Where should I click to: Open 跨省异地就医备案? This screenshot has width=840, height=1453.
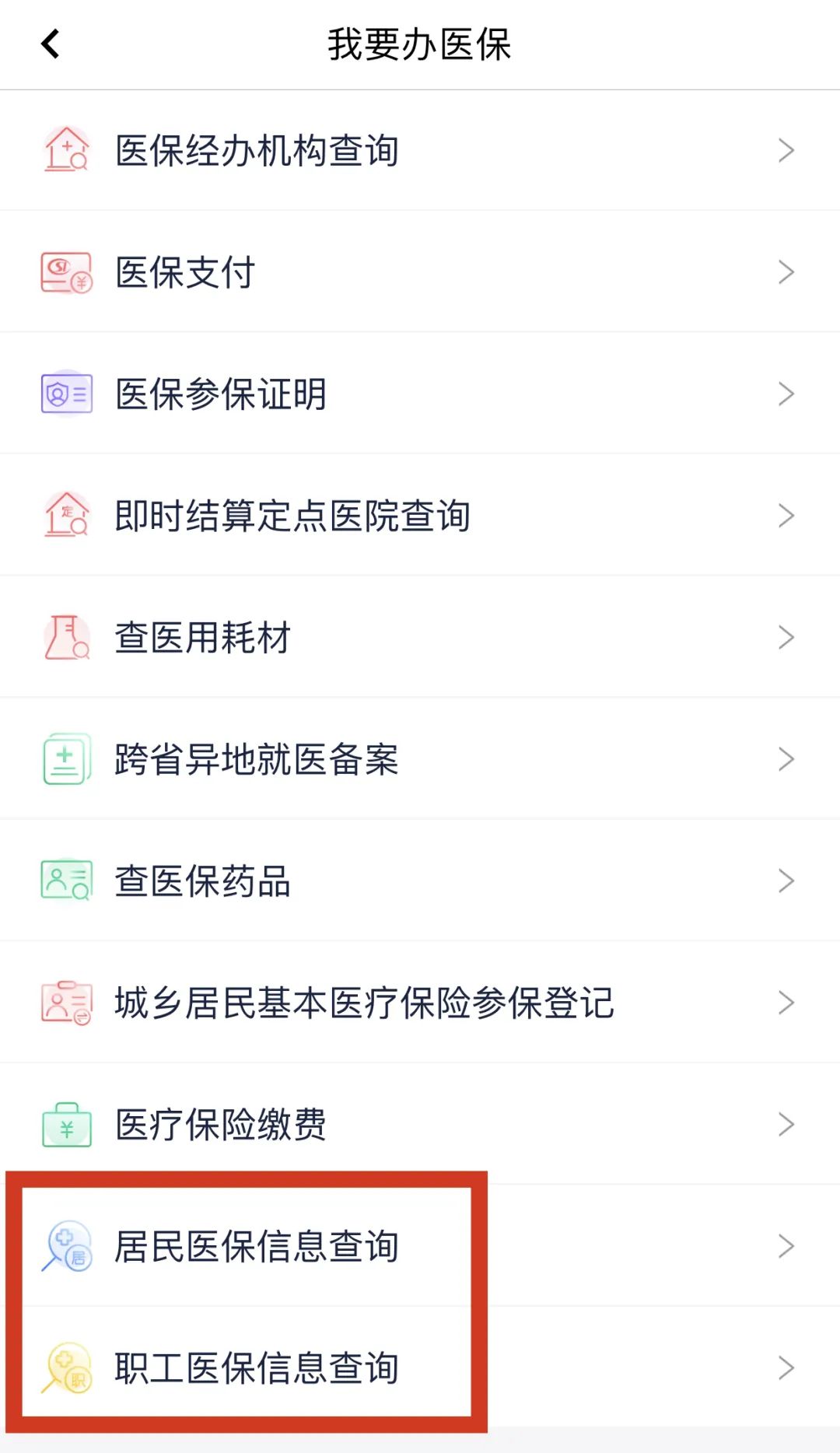click(x=420, y=759)
